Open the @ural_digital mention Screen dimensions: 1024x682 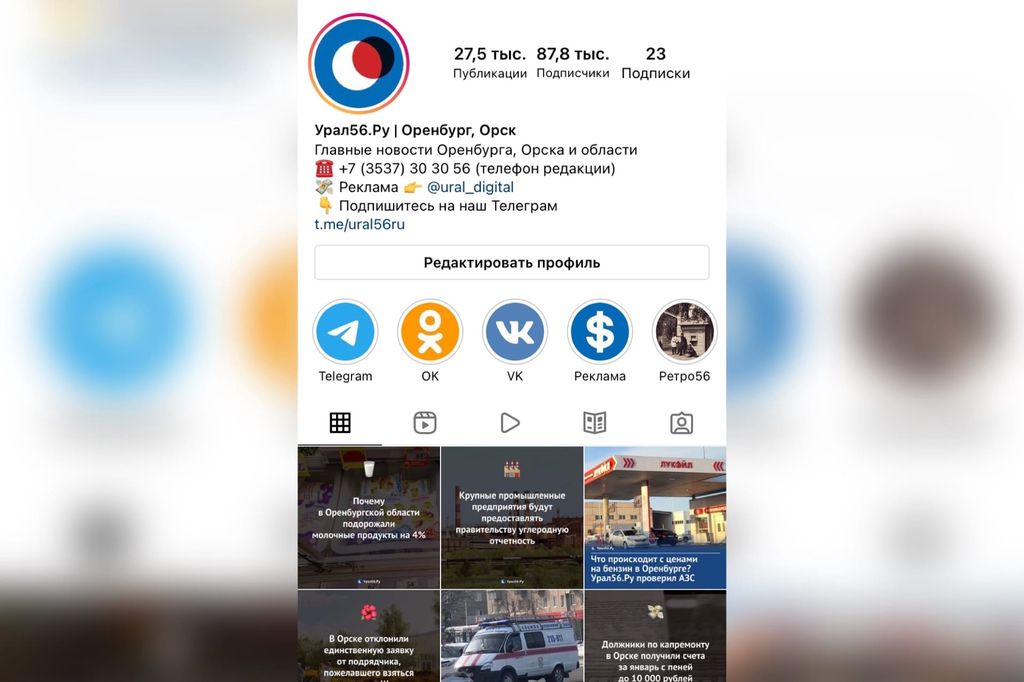pos(470,187)
